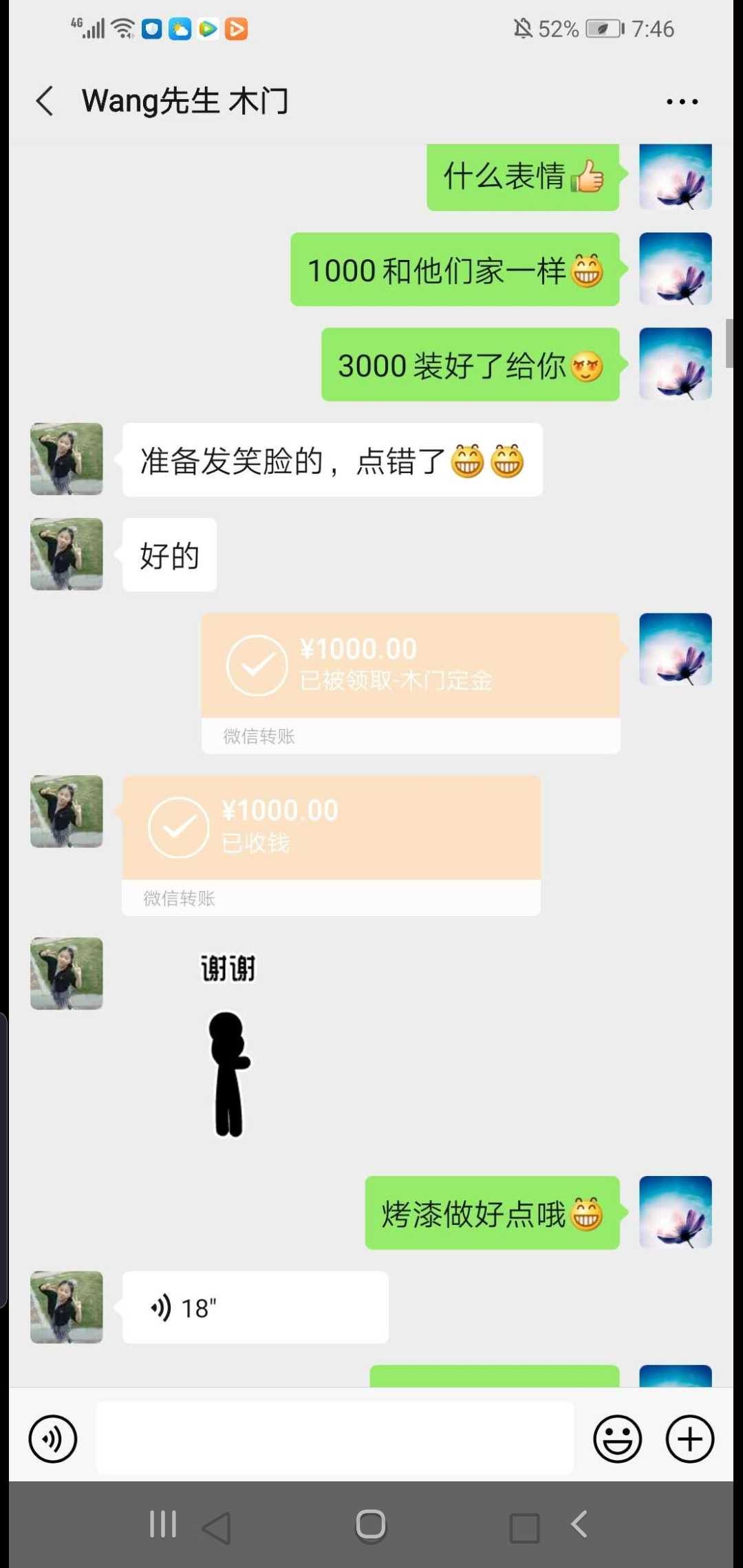Go back from Wang先生 木门 chat
This screenshot has height=1568, width=743.
45,101
